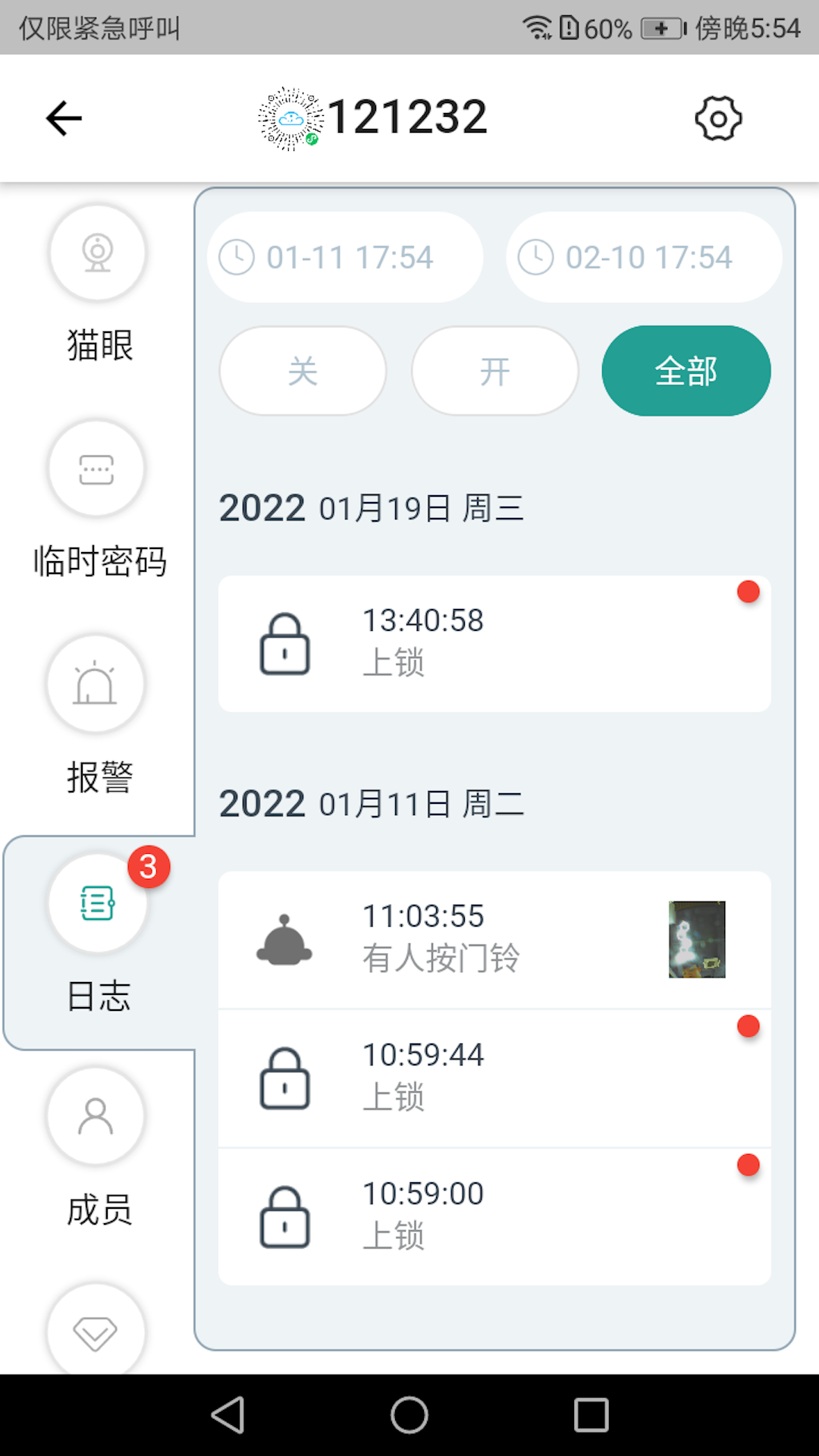Open the 11:03:55 有人按门铃 entry
Image resolution: width=819 pixels, height=1456 pixels.
(x=455, y=939)
